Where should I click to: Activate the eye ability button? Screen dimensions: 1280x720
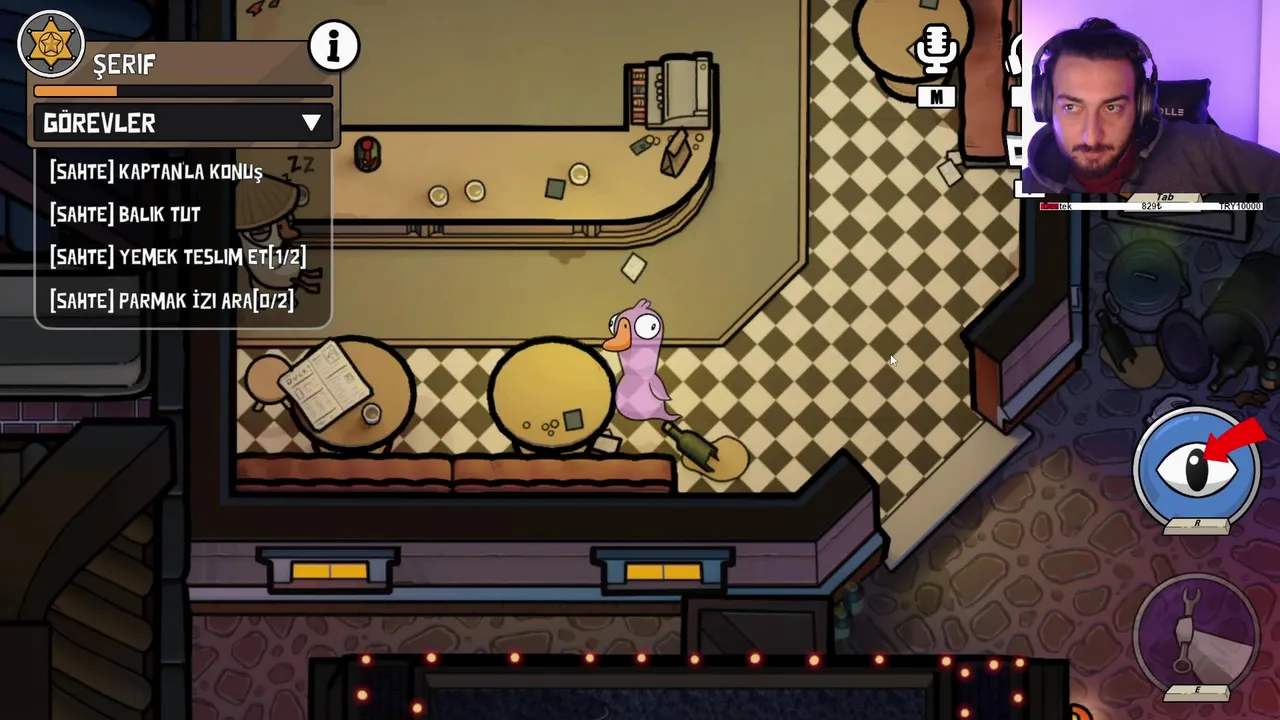click(1197, 469)
